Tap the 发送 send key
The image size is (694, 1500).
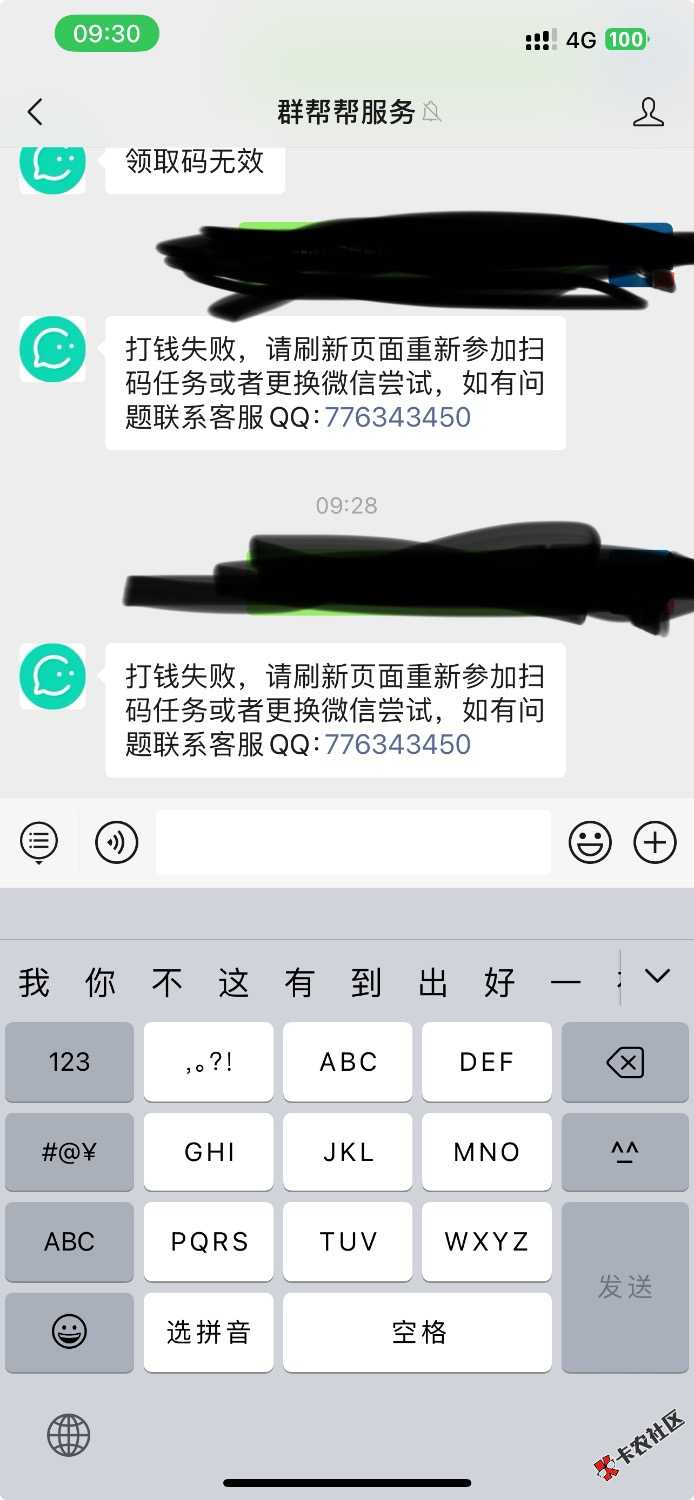625,1287
